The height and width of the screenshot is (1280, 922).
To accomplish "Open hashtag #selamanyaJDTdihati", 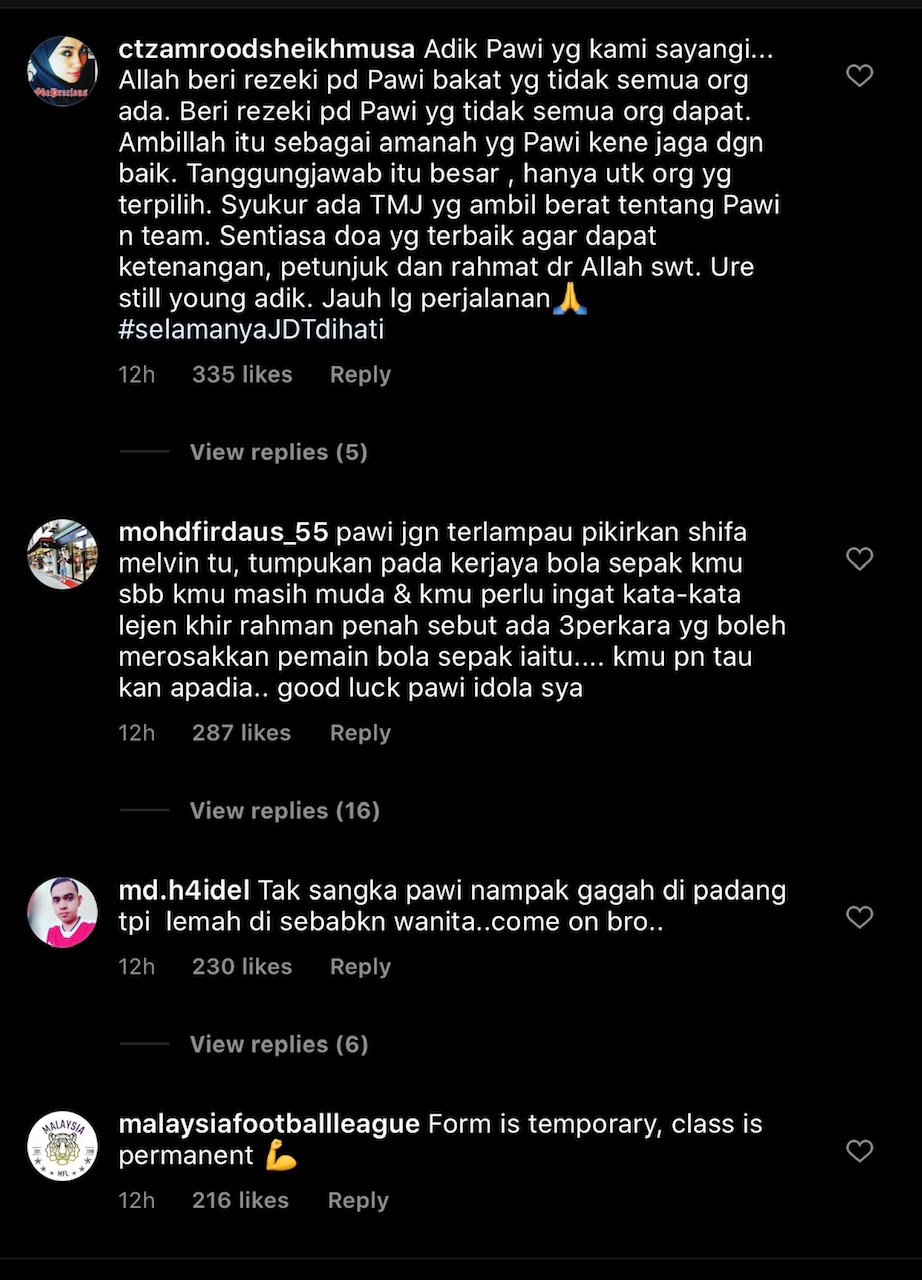I will (251, 331).
